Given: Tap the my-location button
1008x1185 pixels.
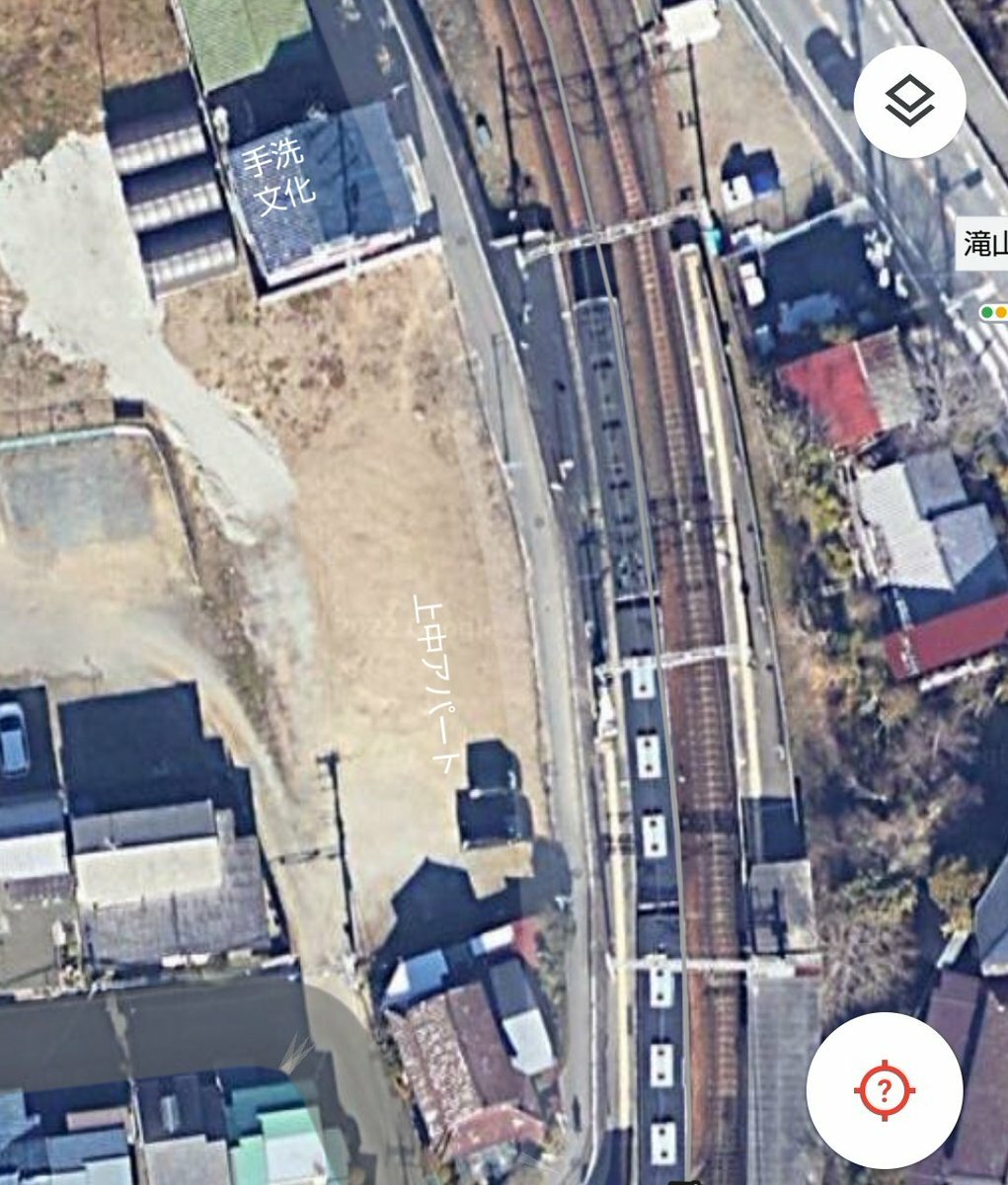Looking at the screenshot, I should (883, 1090).
